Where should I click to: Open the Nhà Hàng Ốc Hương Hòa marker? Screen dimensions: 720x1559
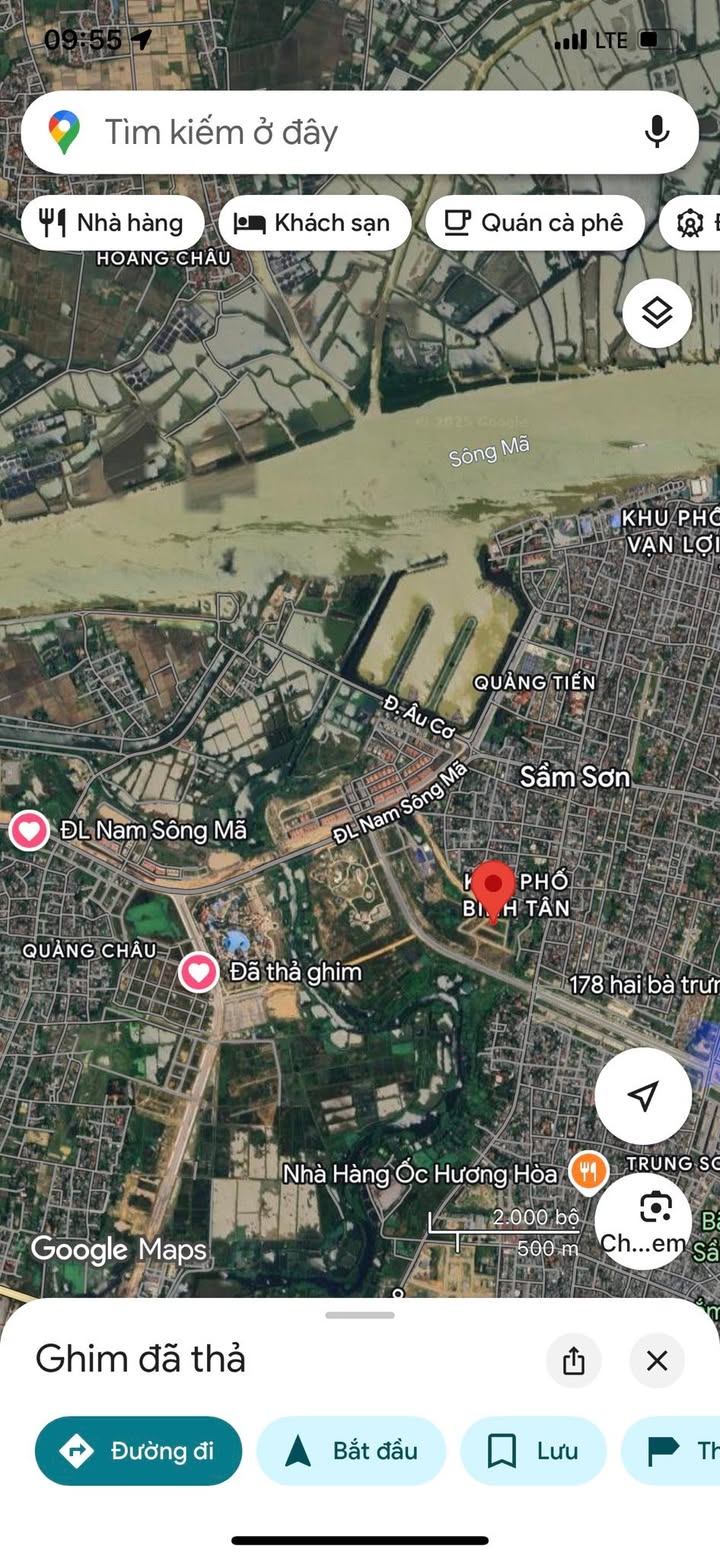pyautogui.click(x=589, y=1172)
